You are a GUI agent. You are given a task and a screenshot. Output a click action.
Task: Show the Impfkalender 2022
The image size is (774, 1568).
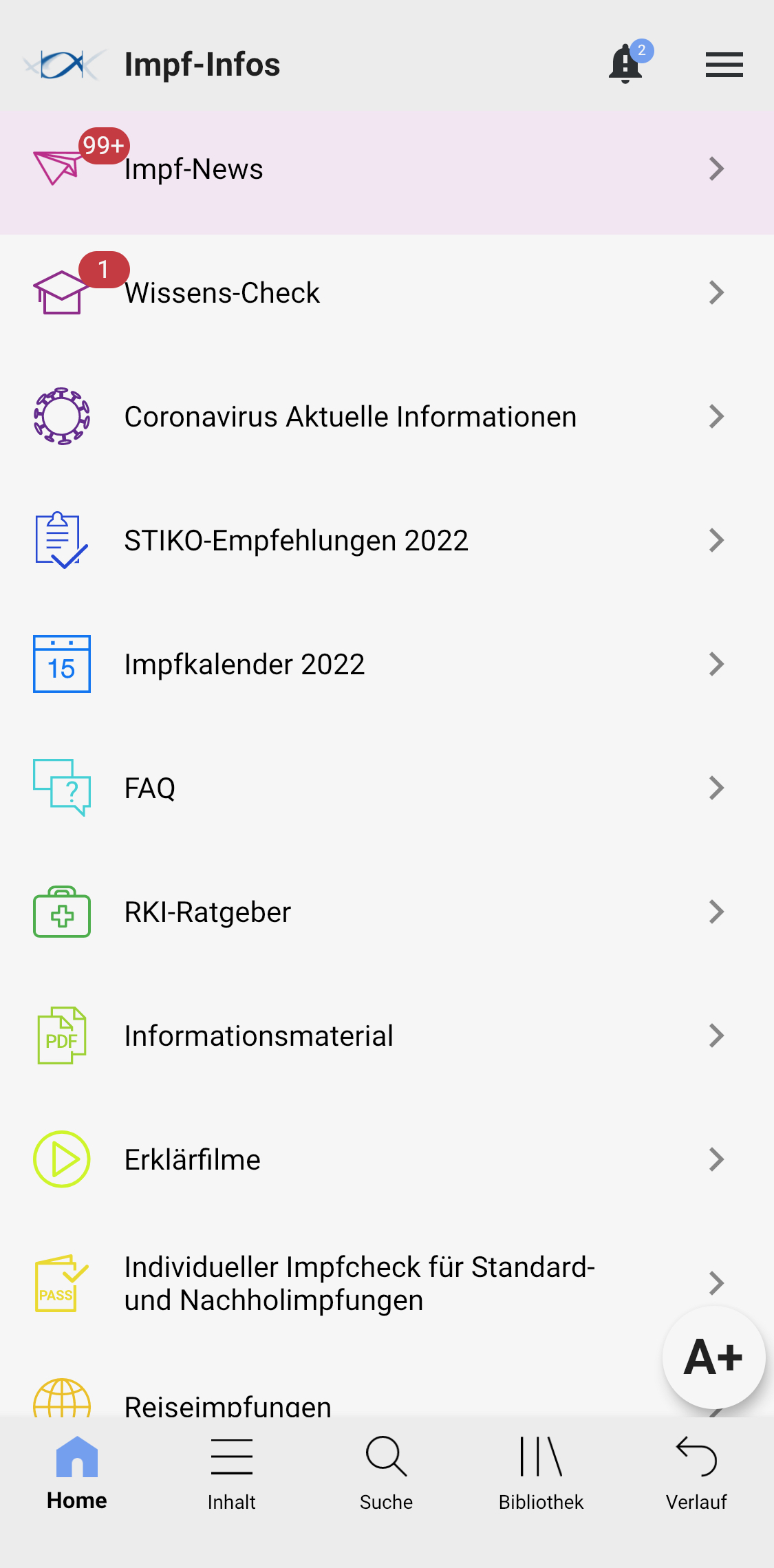point(385,665)
